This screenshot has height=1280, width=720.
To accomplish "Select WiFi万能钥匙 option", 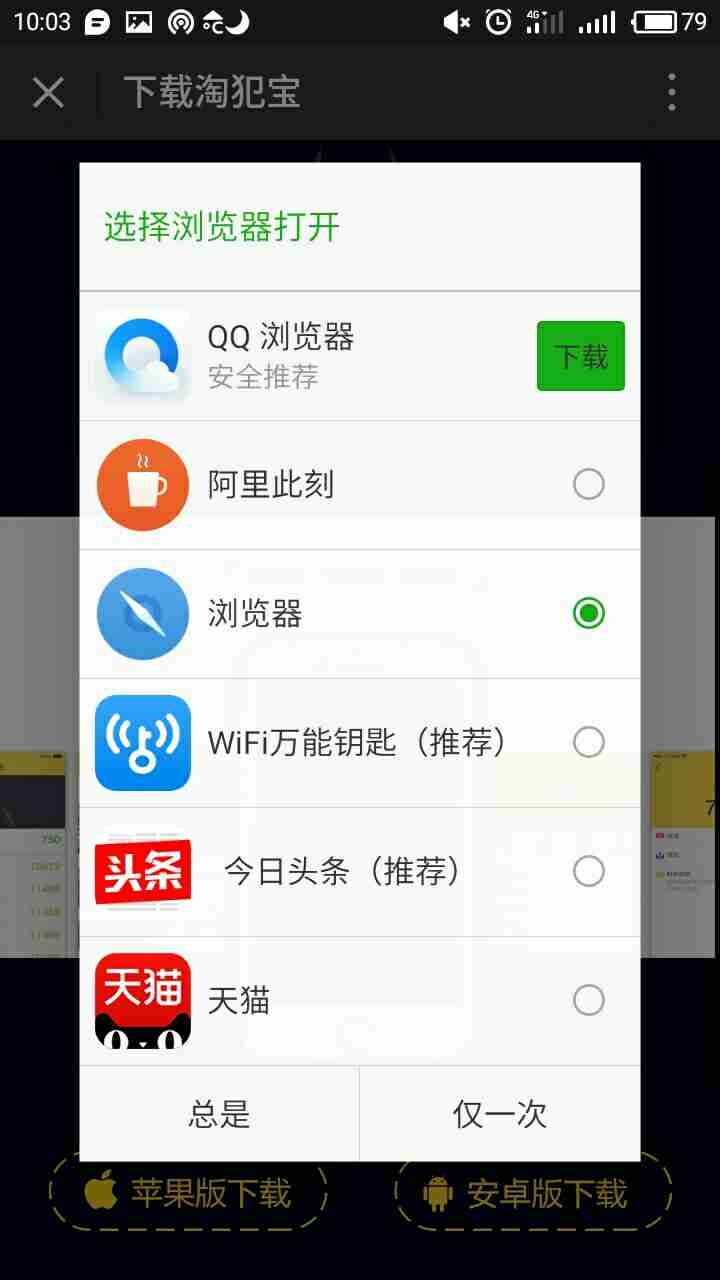I will click(360, 743).
